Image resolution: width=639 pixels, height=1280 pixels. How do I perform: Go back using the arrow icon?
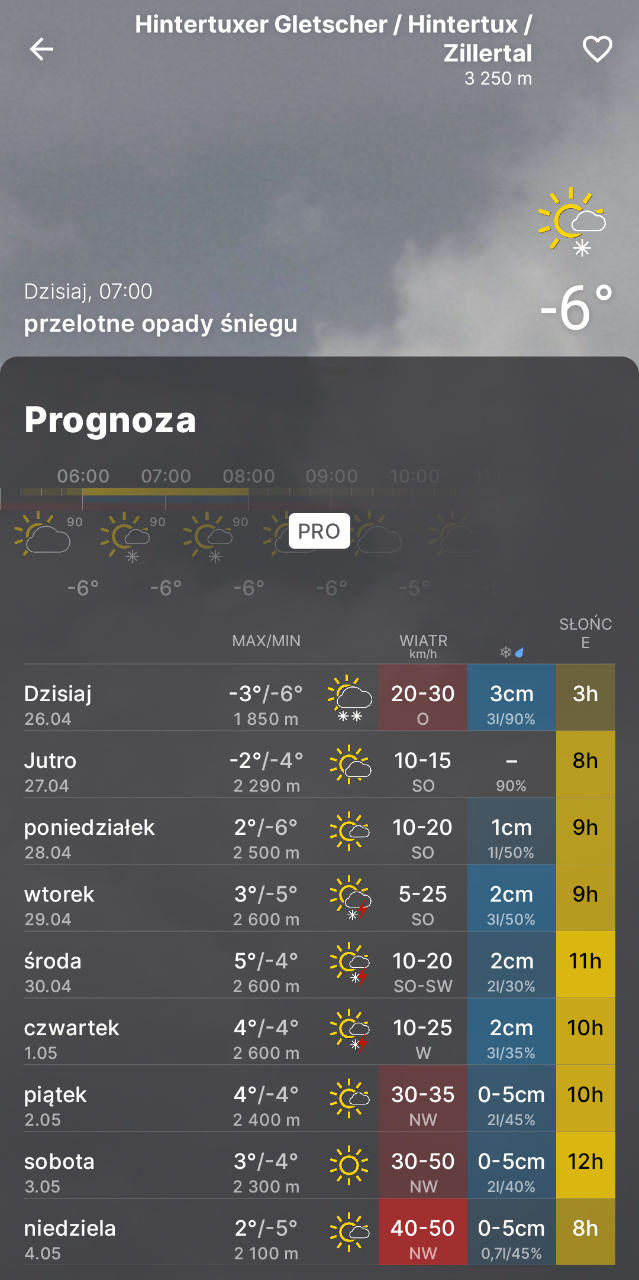[41, 49]
